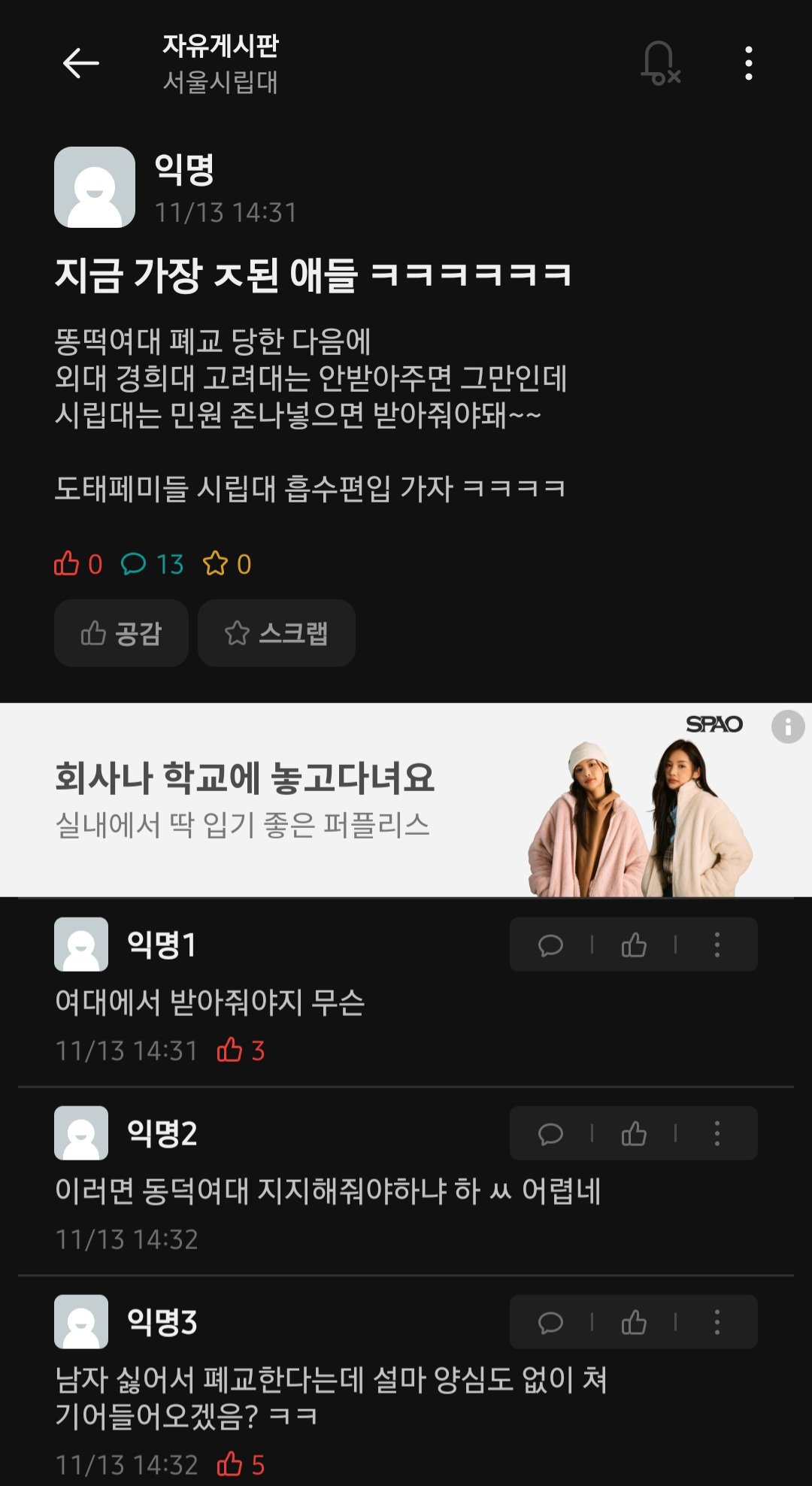Open more options for 익명2's comment
Screen dimensions: 812x1486
click(x=717, y=1133)
